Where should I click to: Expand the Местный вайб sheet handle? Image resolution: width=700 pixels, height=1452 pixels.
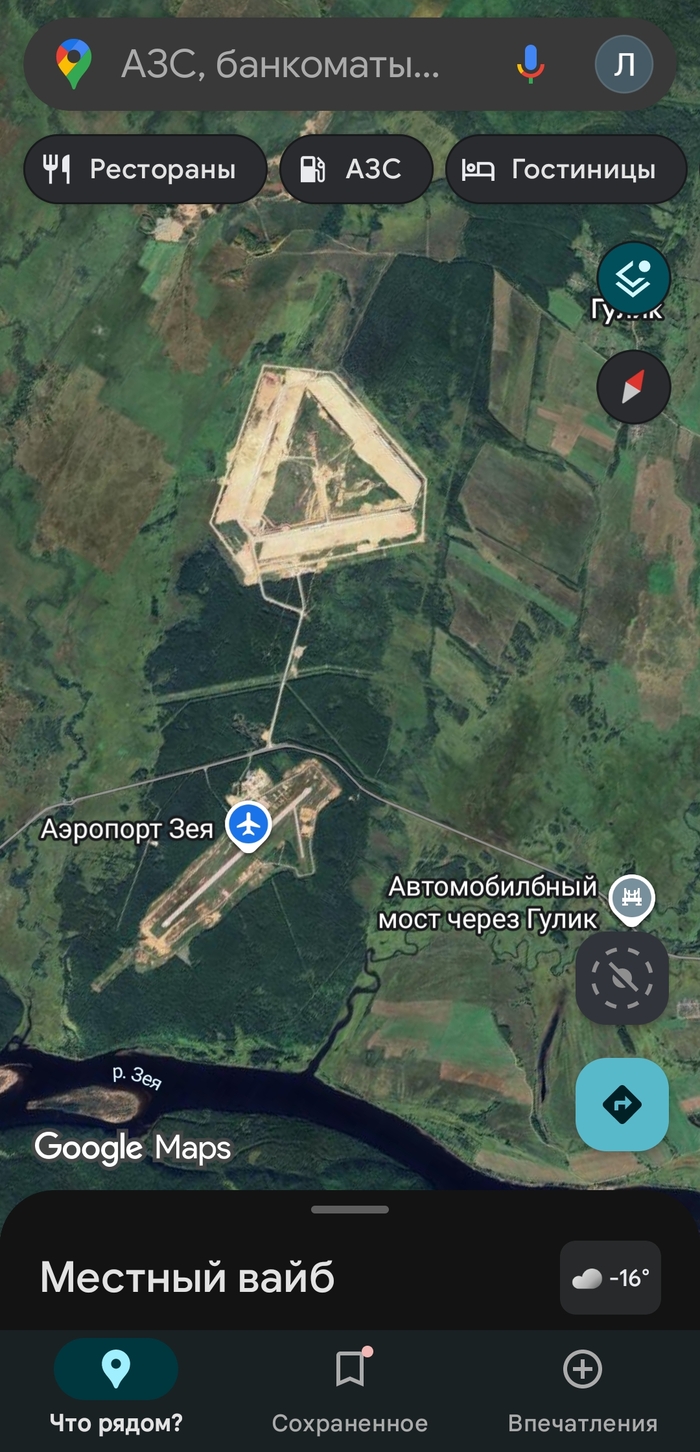350,1209
